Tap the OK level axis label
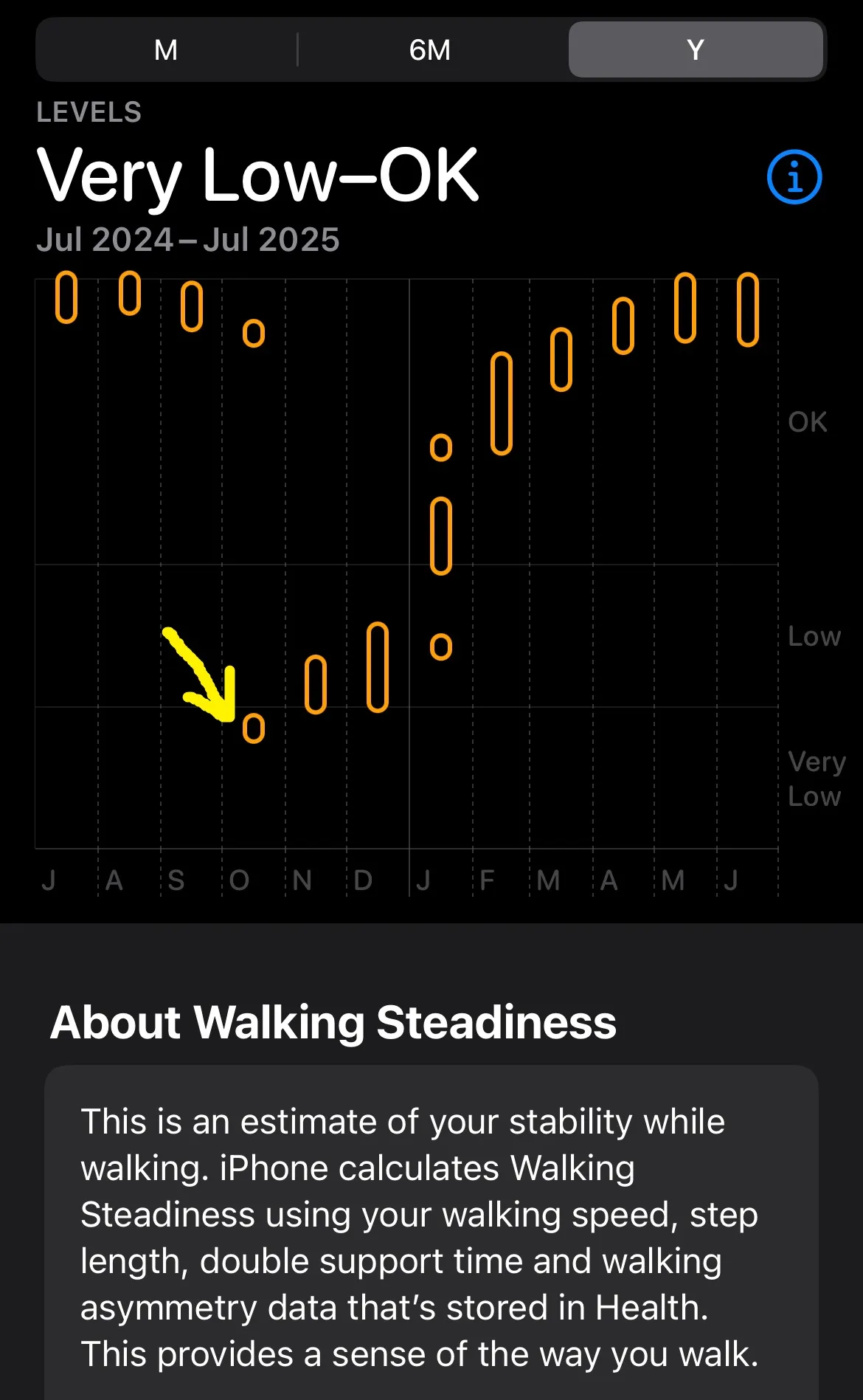863x1400 pixels. (808, 421)
